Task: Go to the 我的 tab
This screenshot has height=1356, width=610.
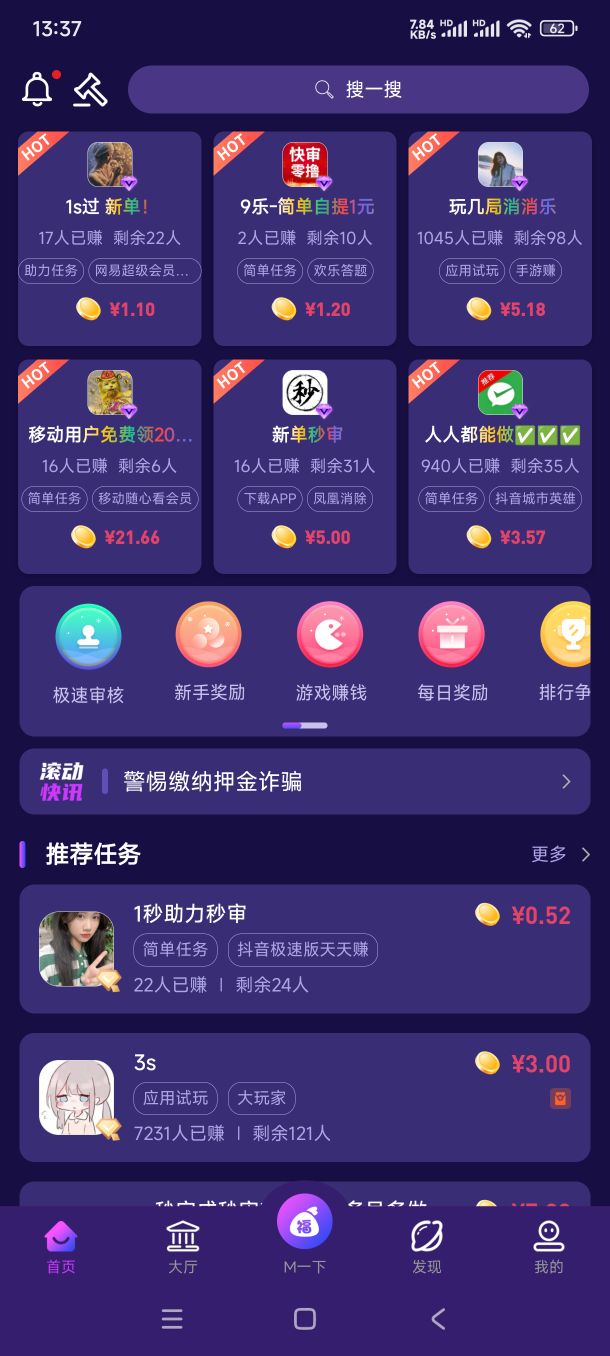Action: 548,1247
